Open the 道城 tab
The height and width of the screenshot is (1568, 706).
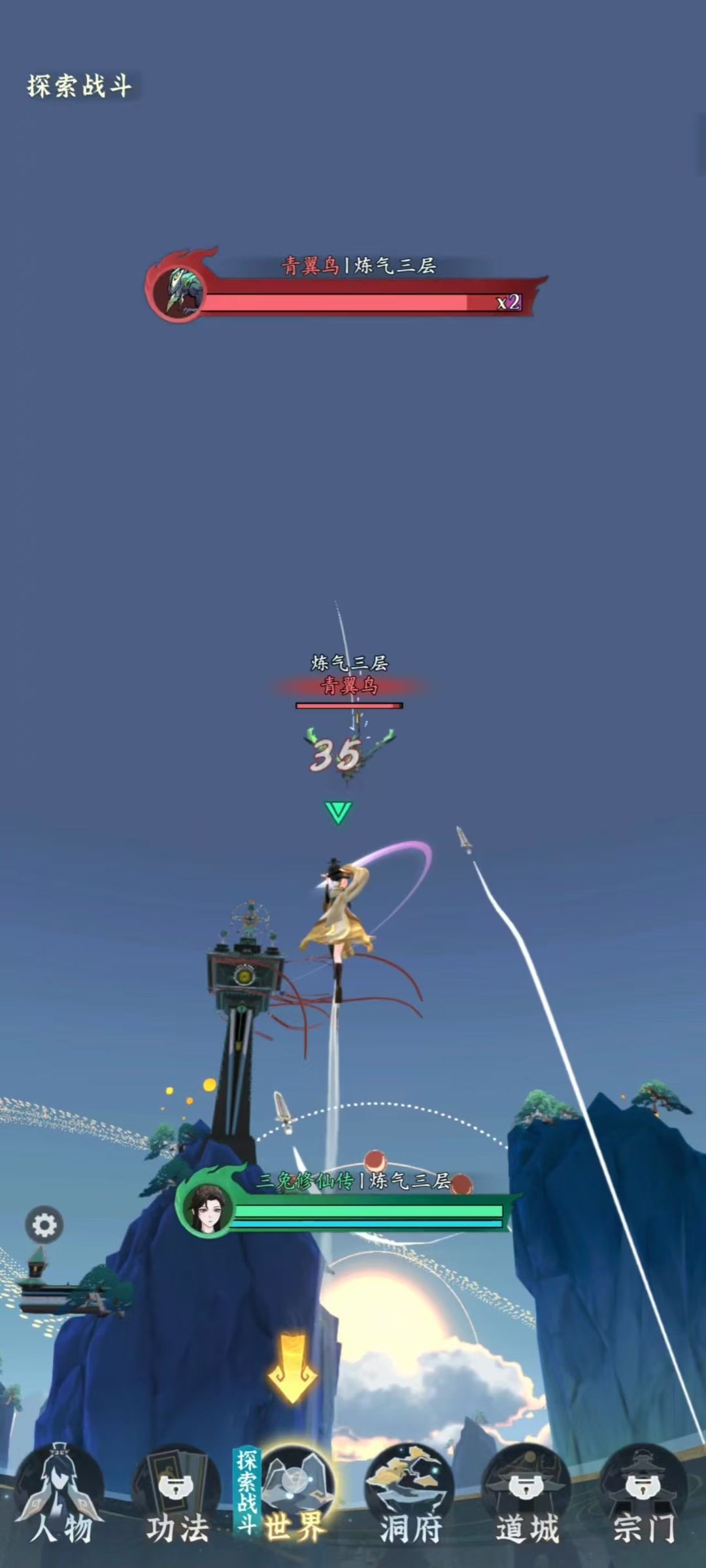tap(527, 1503)
